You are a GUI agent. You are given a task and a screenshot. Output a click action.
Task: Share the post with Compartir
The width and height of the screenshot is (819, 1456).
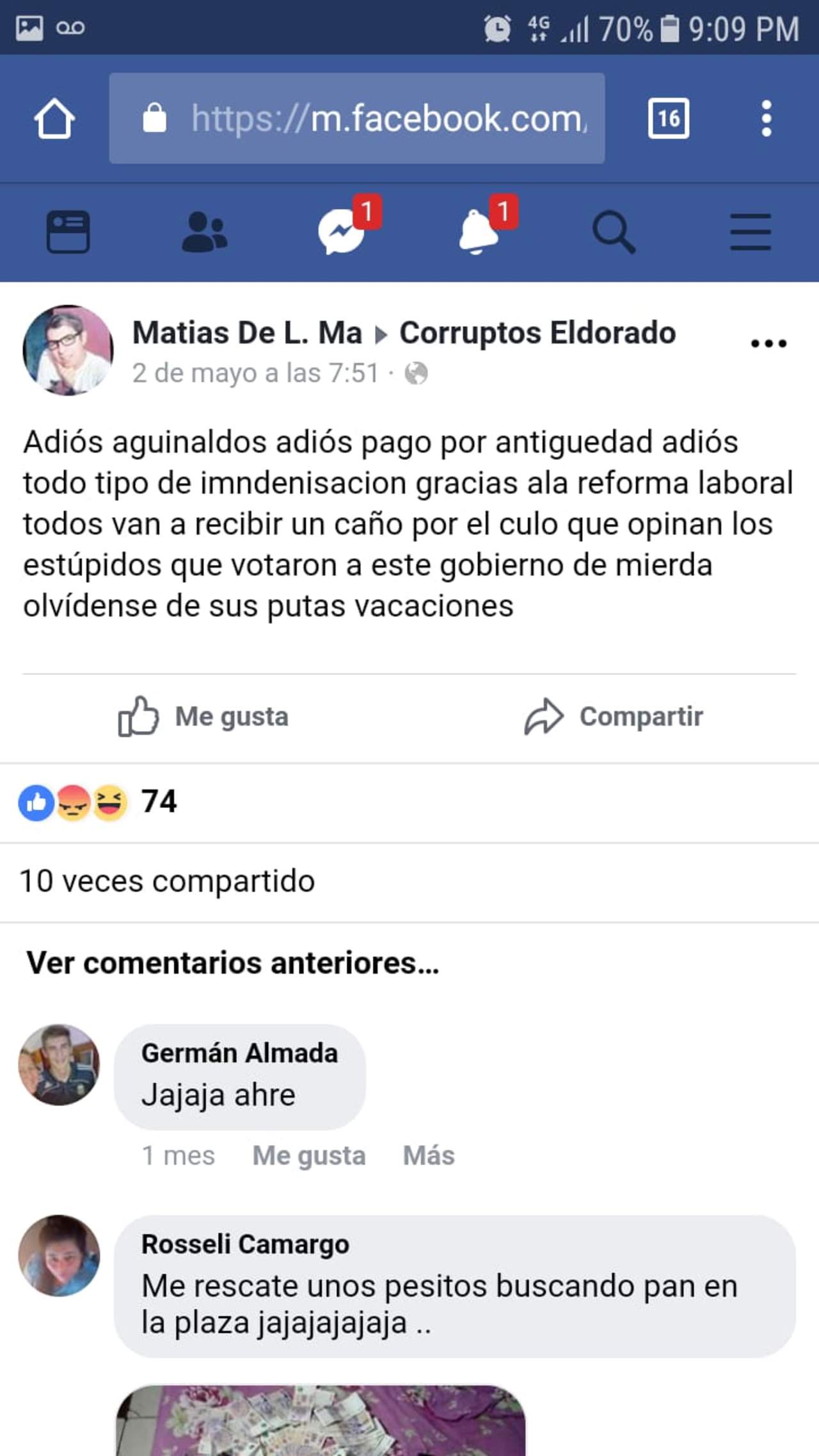(x=613, y=716)
